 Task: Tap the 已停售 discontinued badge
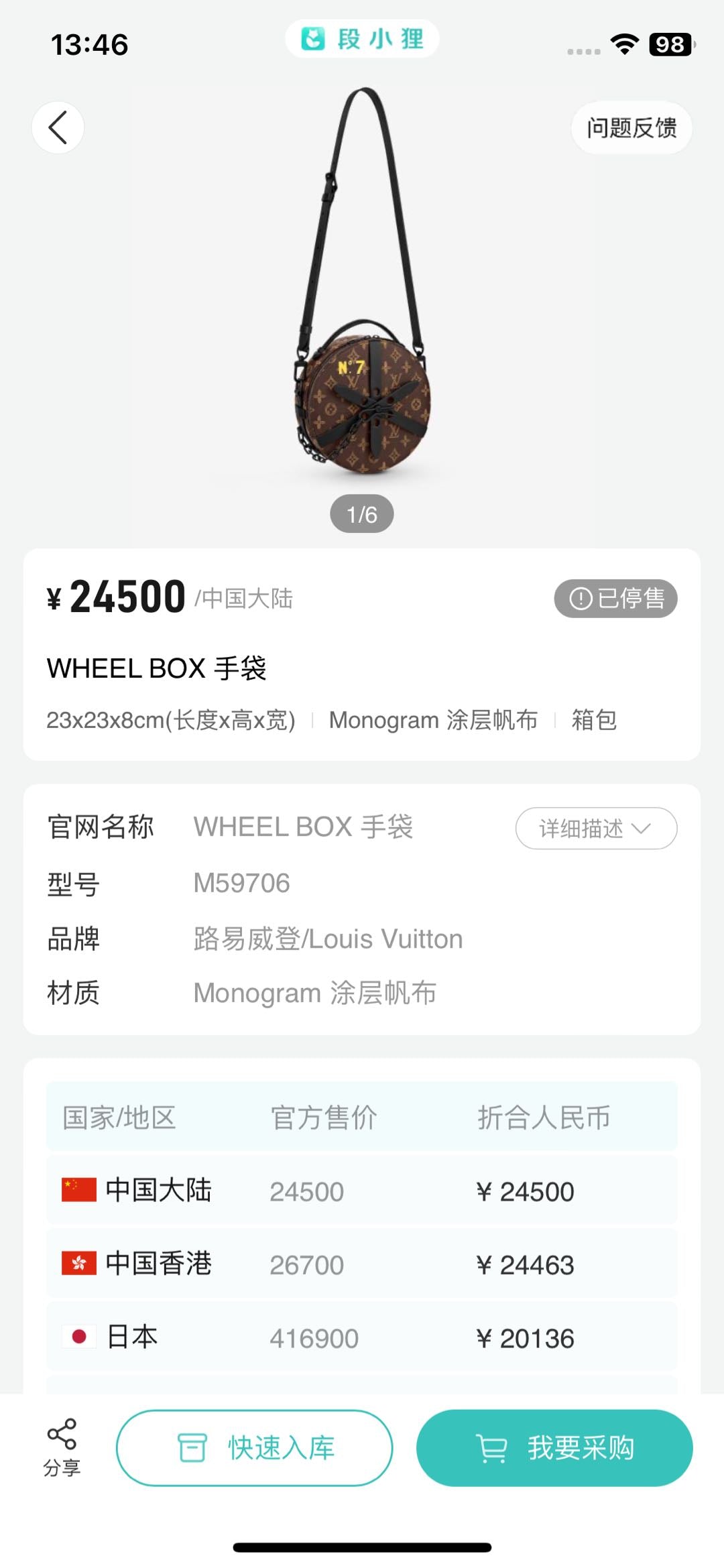coord(615,598)
